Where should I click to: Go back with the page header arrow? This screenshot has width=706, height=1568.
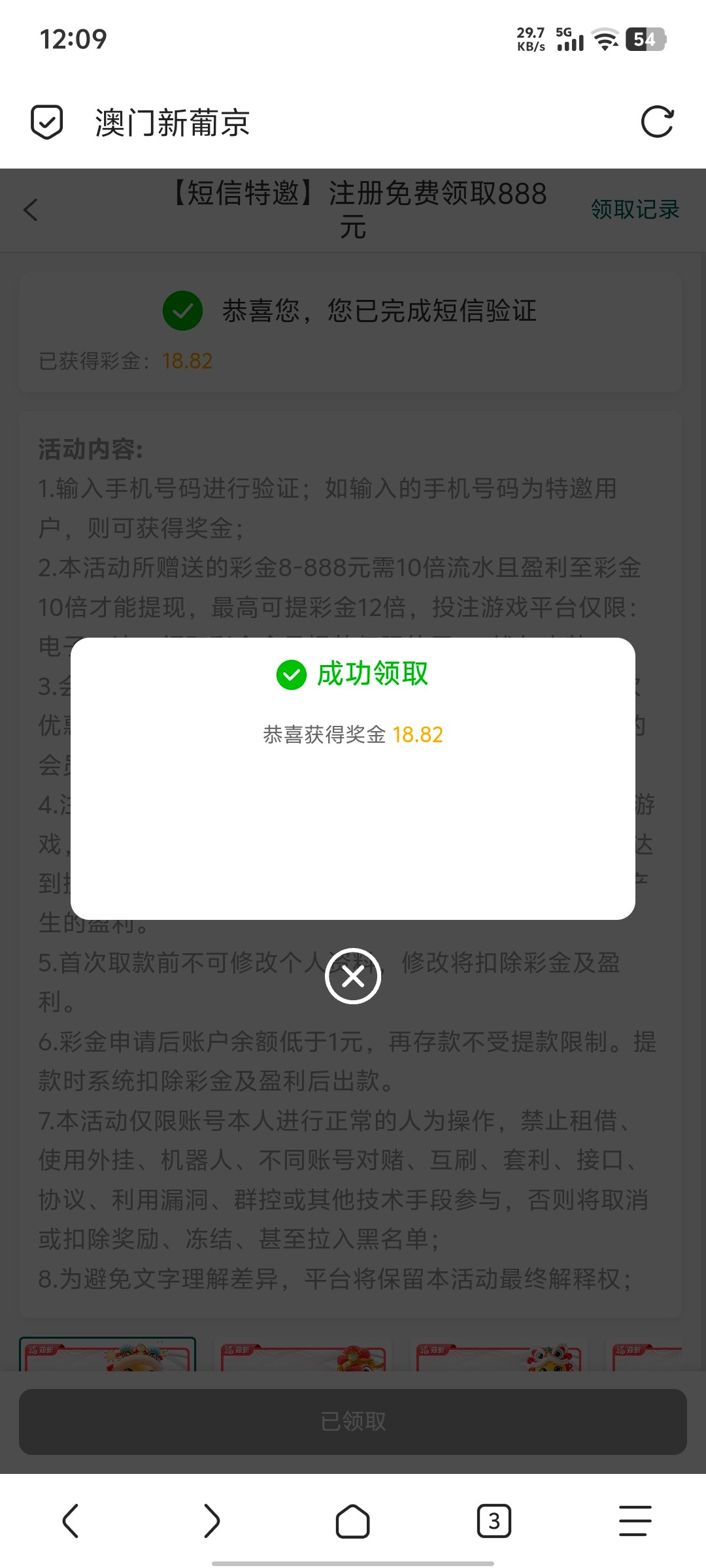[31, 210]
